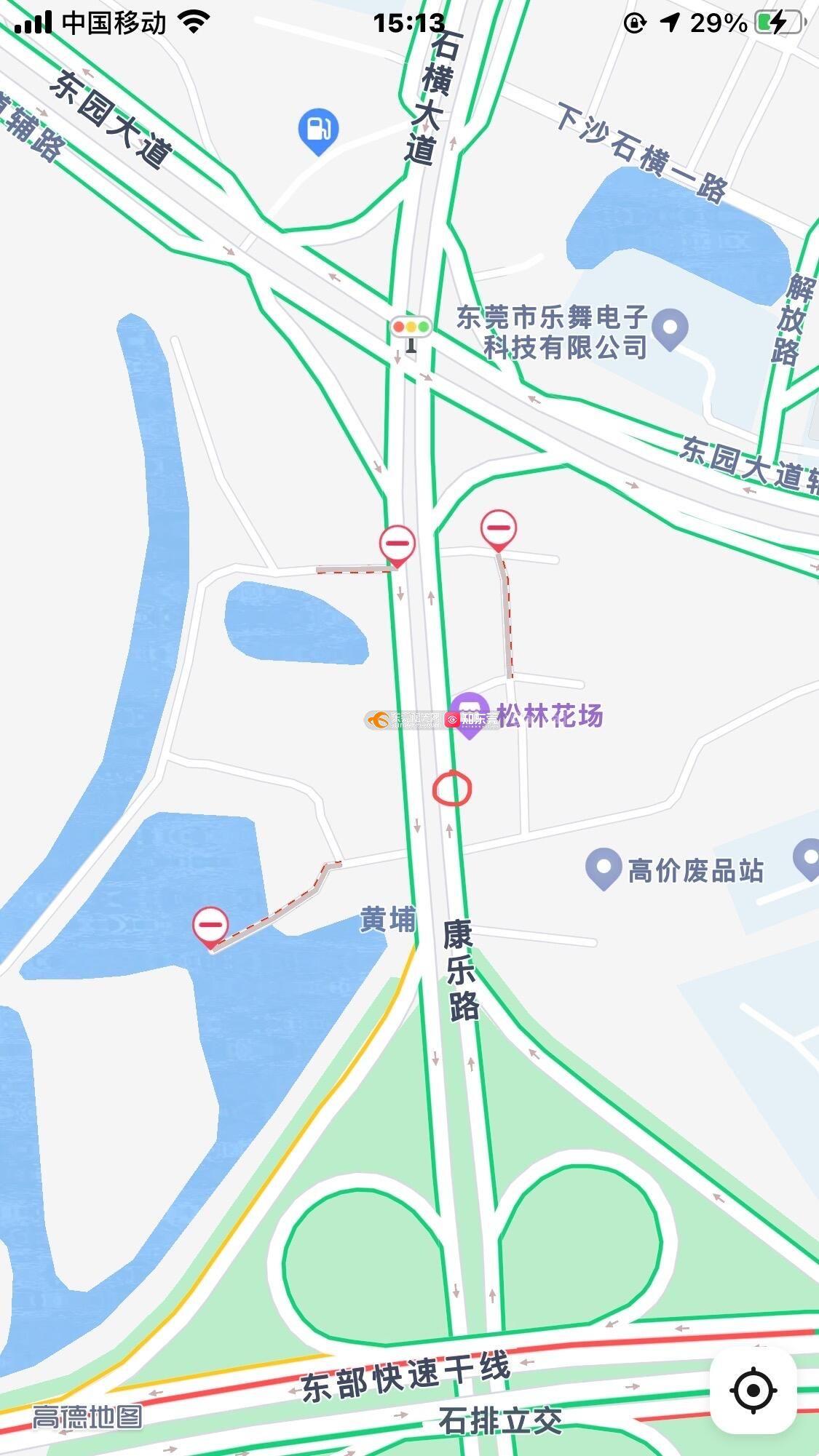The height and width of the screenshot is (1456, 819).
Task: Tap the 高价废品站 place pin
Action: (x=603, y=867)
